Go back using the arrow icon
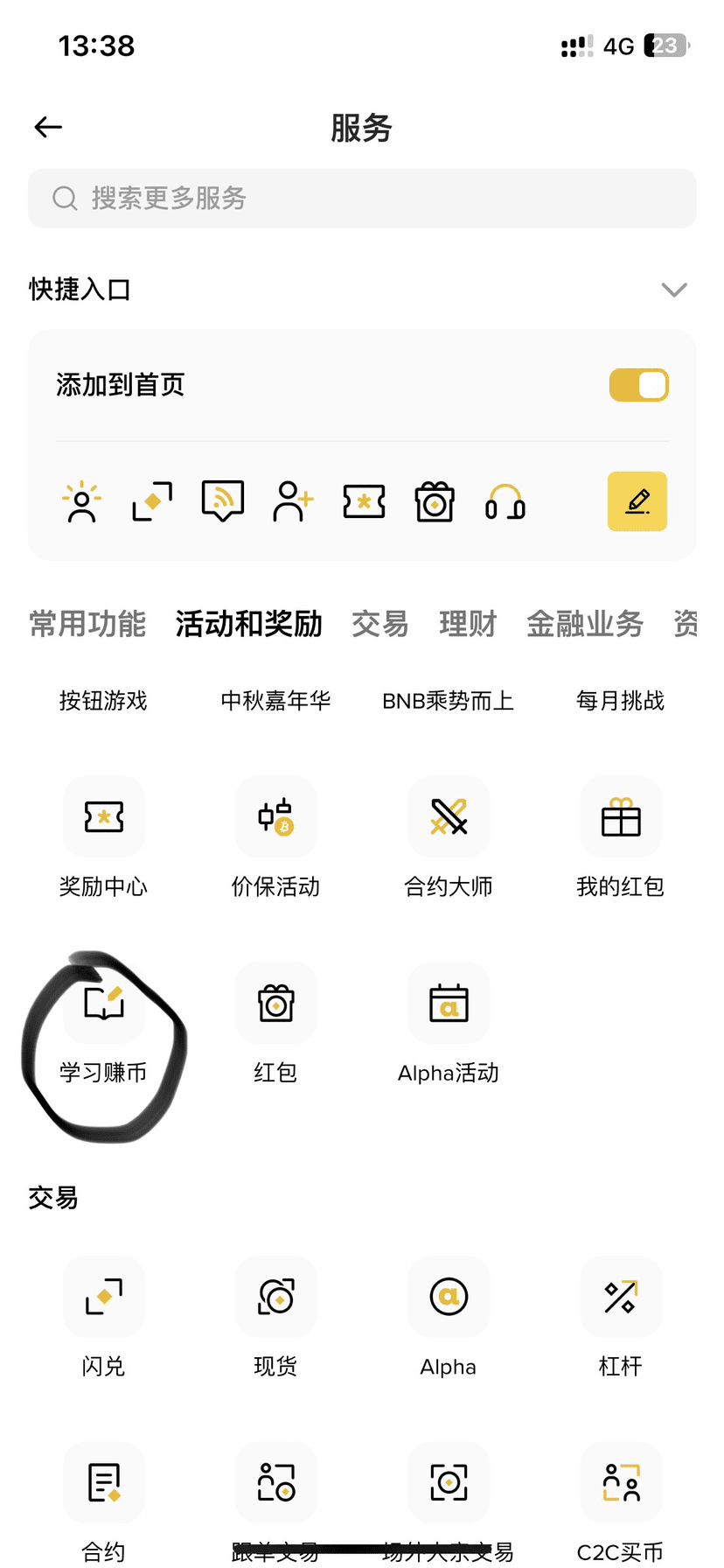 48,128
